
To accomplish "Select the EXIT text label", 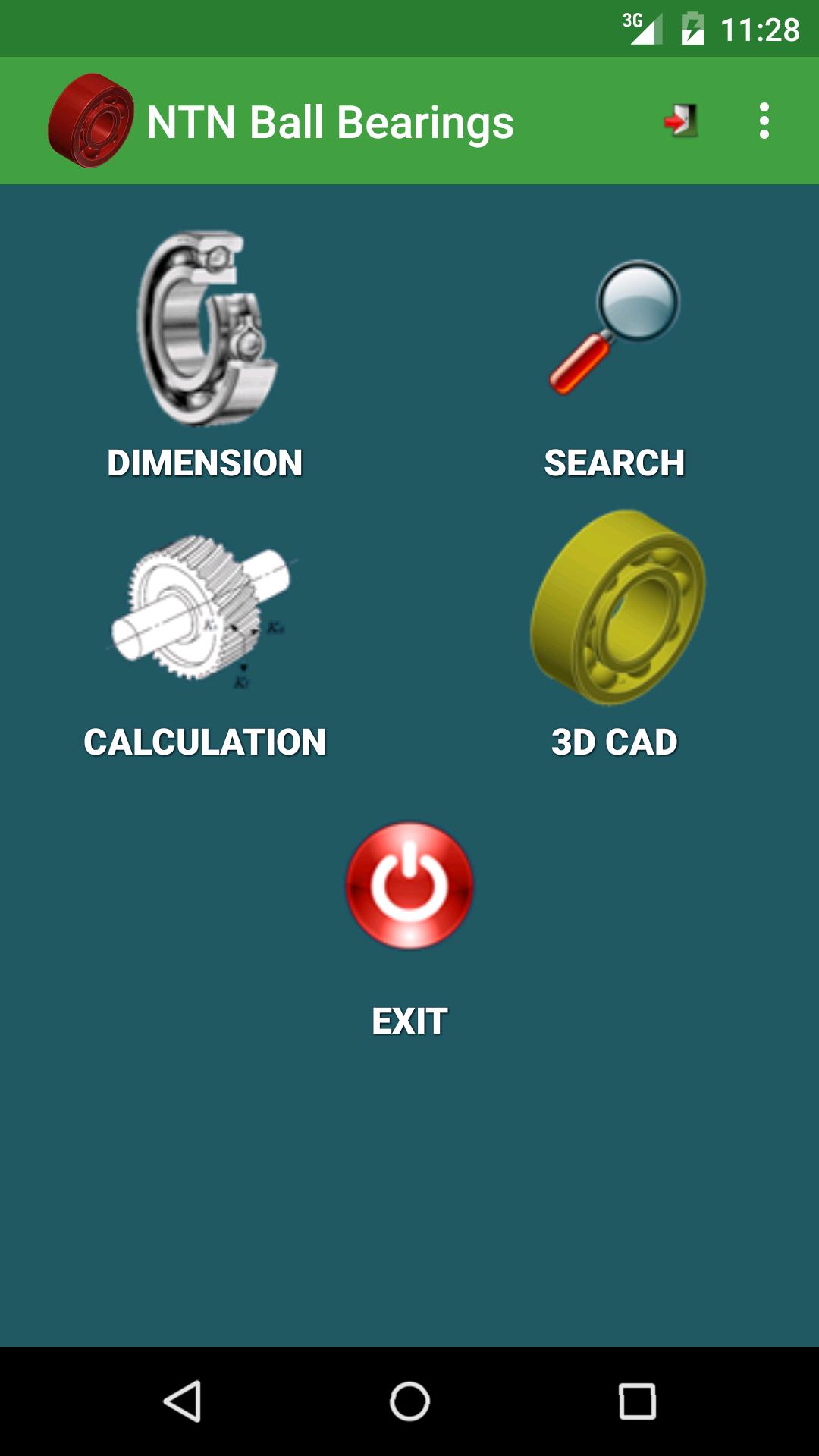I will 409,1020.
